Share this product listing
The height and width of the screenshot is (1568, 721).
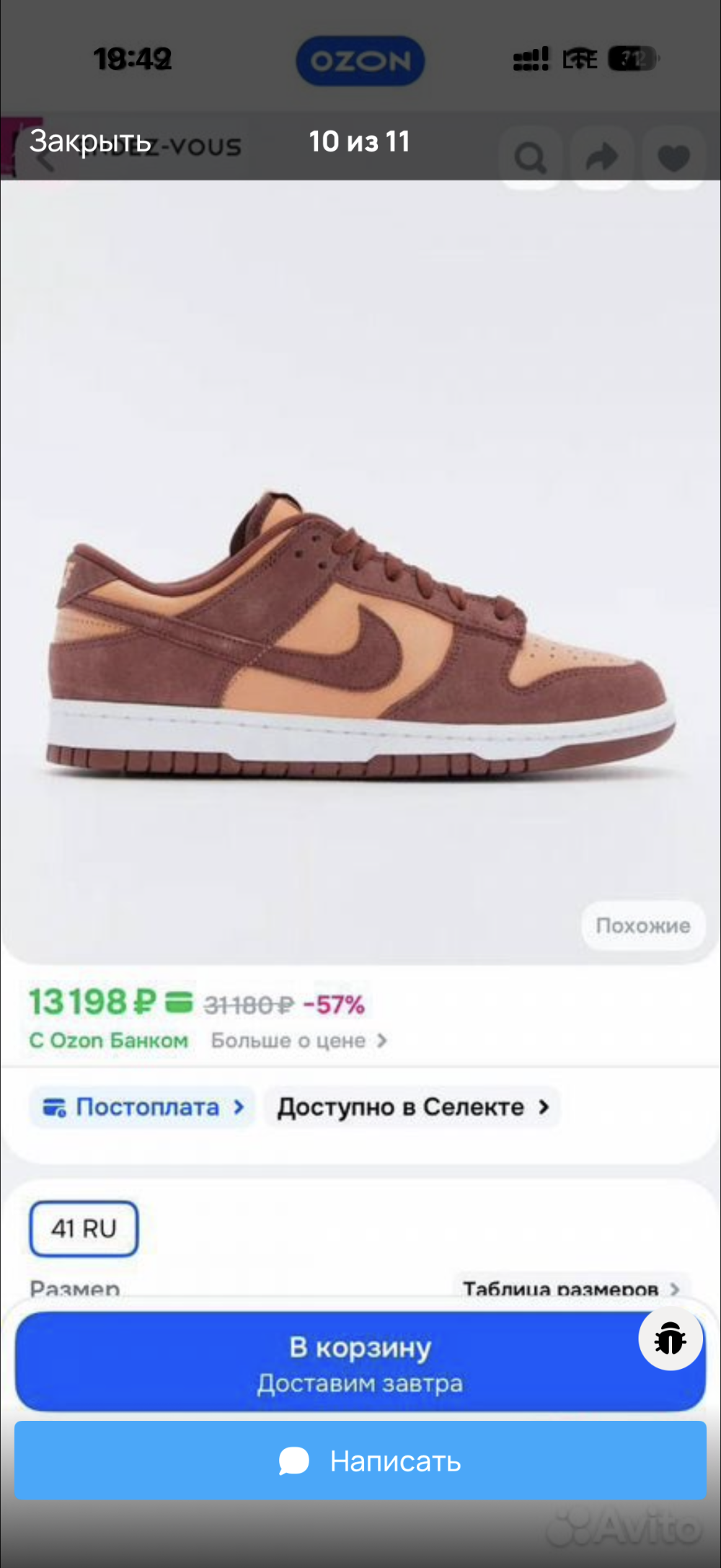point(603,157)
